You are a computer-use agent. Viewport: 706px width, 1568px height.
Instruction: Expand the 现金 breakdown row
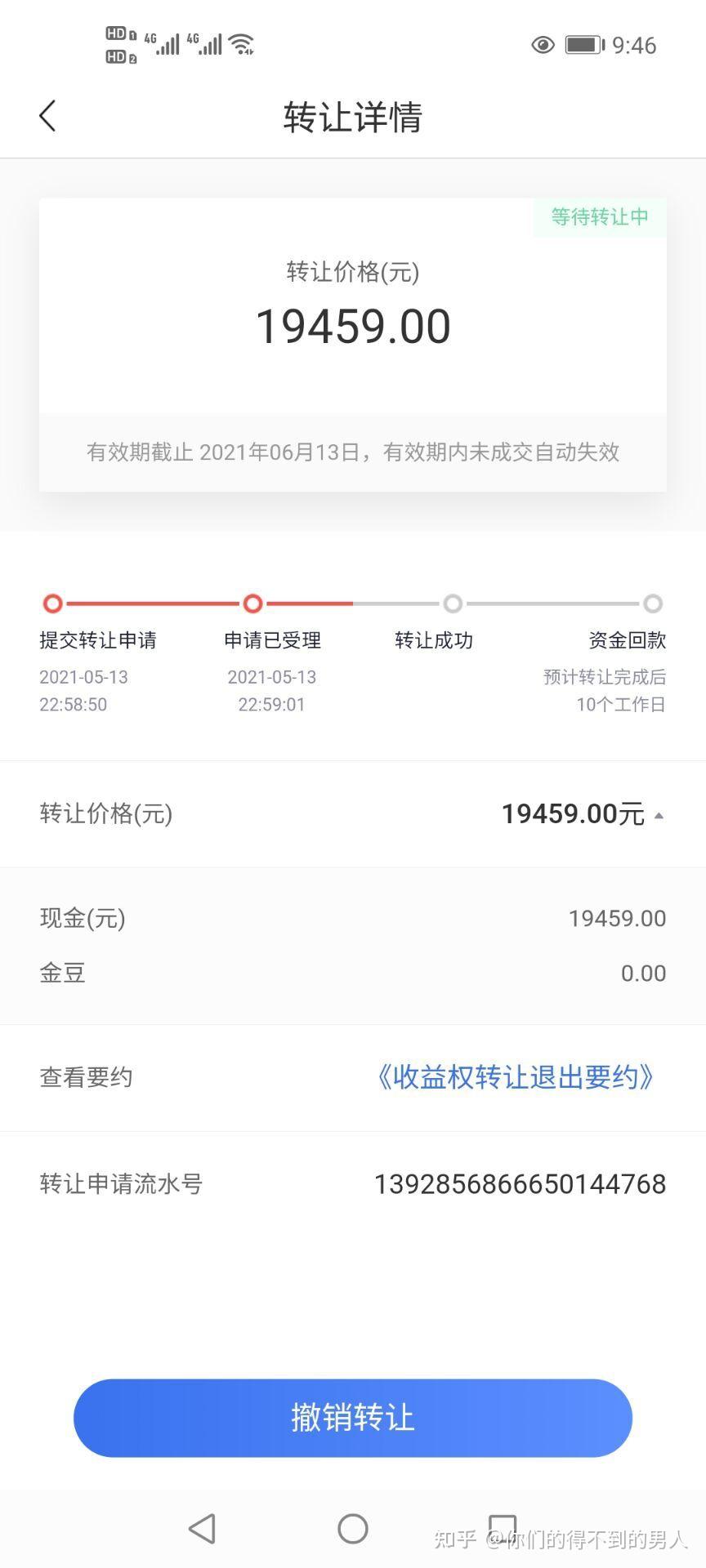pyautogui.click(x=353, y=918)
